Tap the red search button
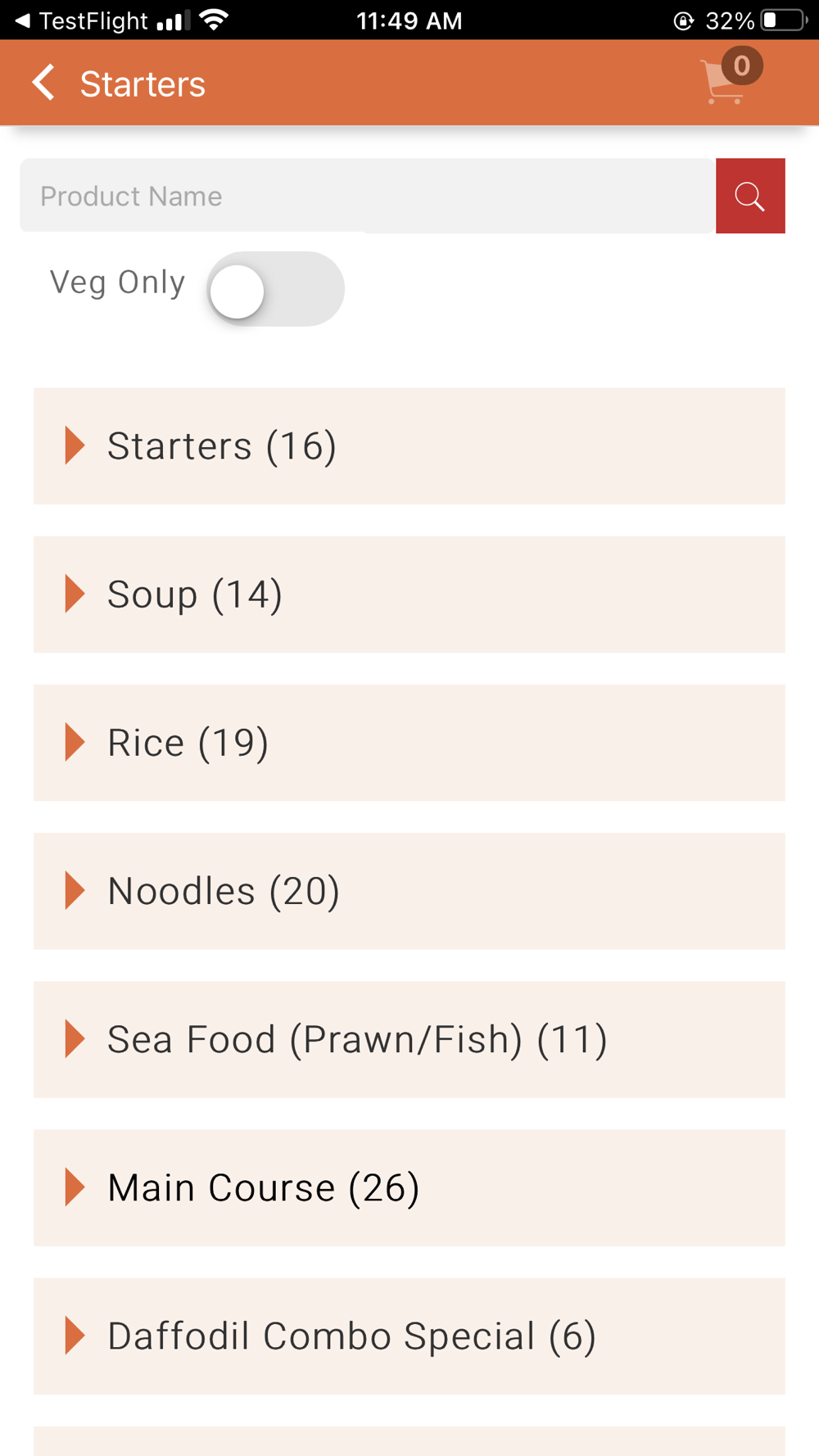819x1456 pixels. (750, 196)
